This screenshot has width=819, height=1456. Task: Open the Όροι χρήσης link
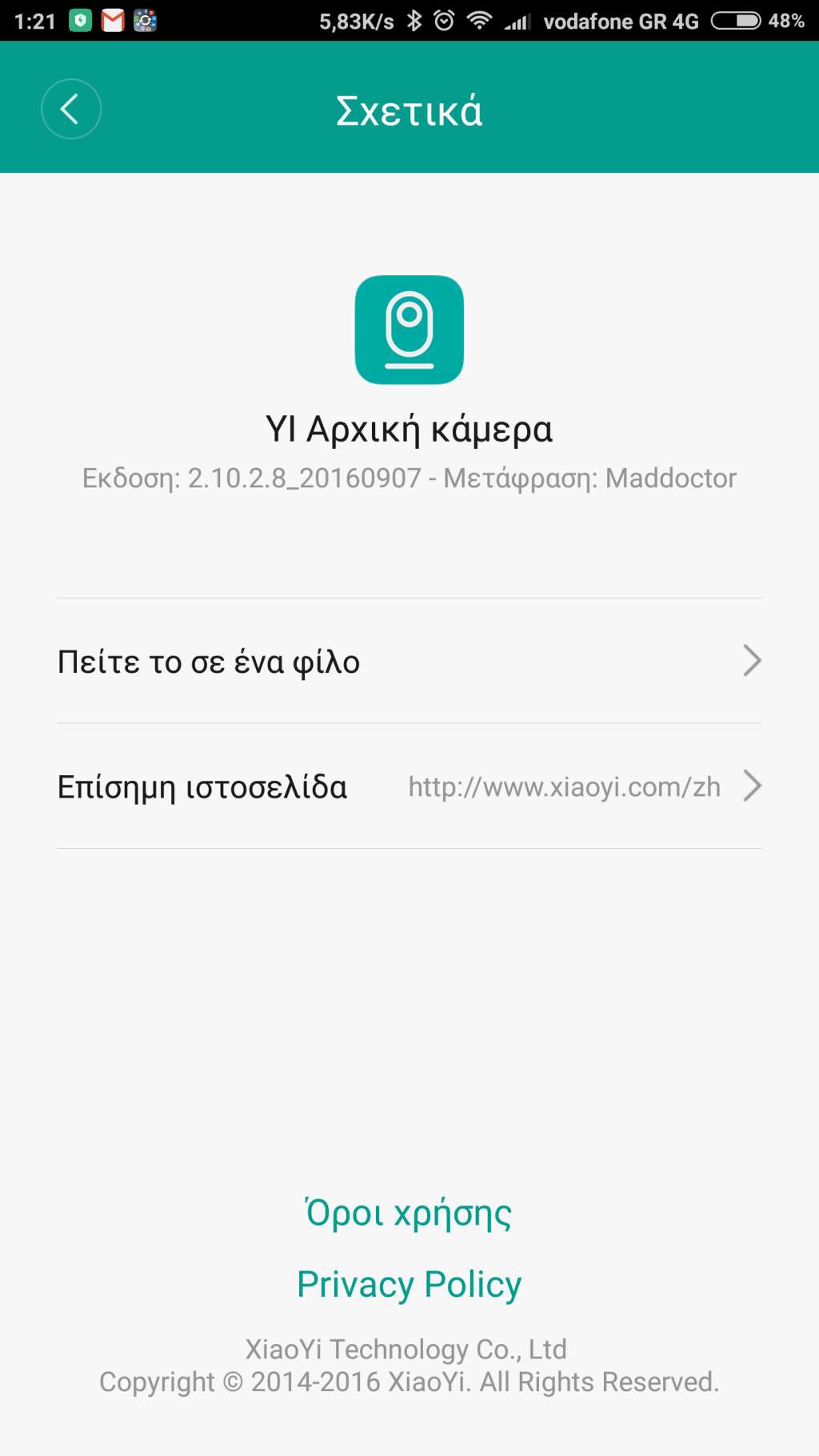(409, 1213)
